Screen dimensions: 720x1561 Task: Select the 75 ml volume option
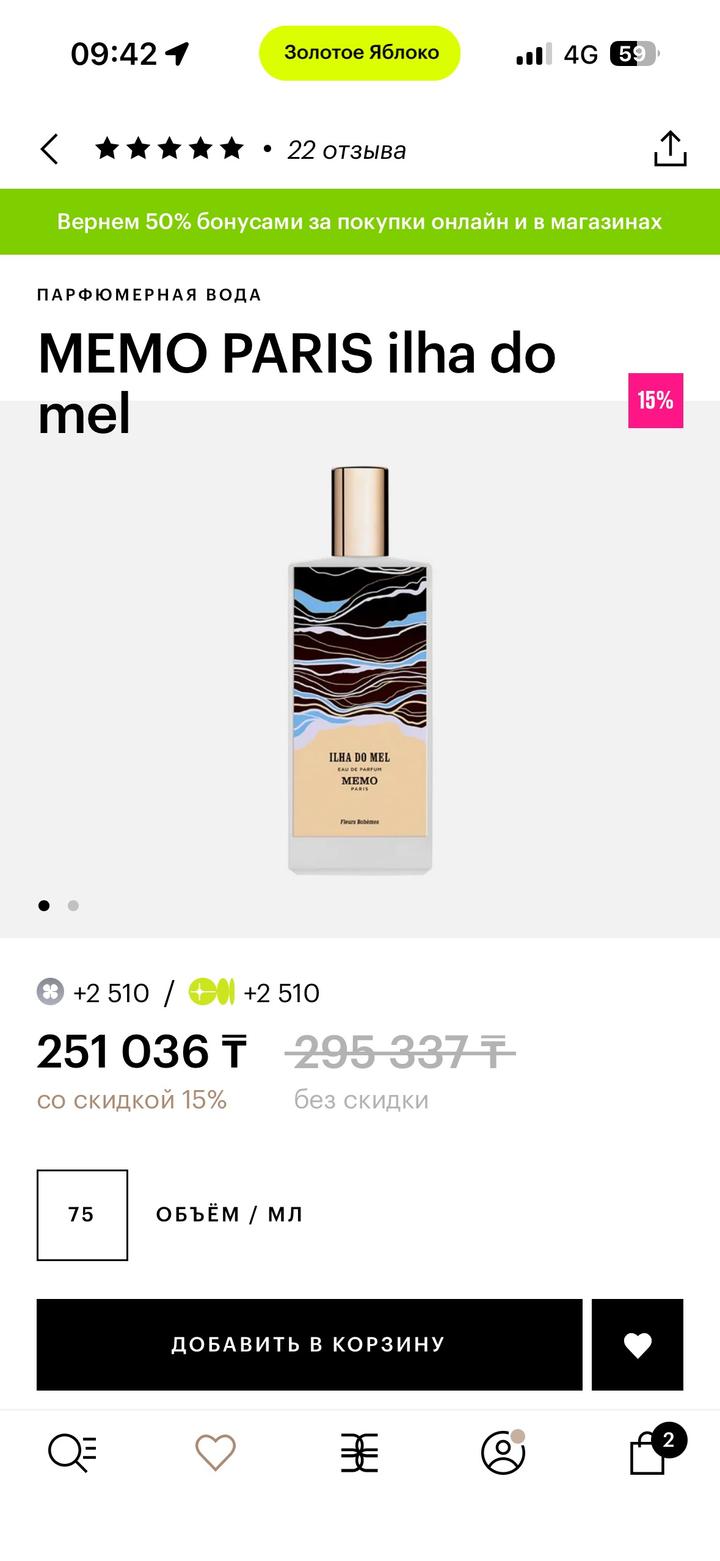(82, 1214)
